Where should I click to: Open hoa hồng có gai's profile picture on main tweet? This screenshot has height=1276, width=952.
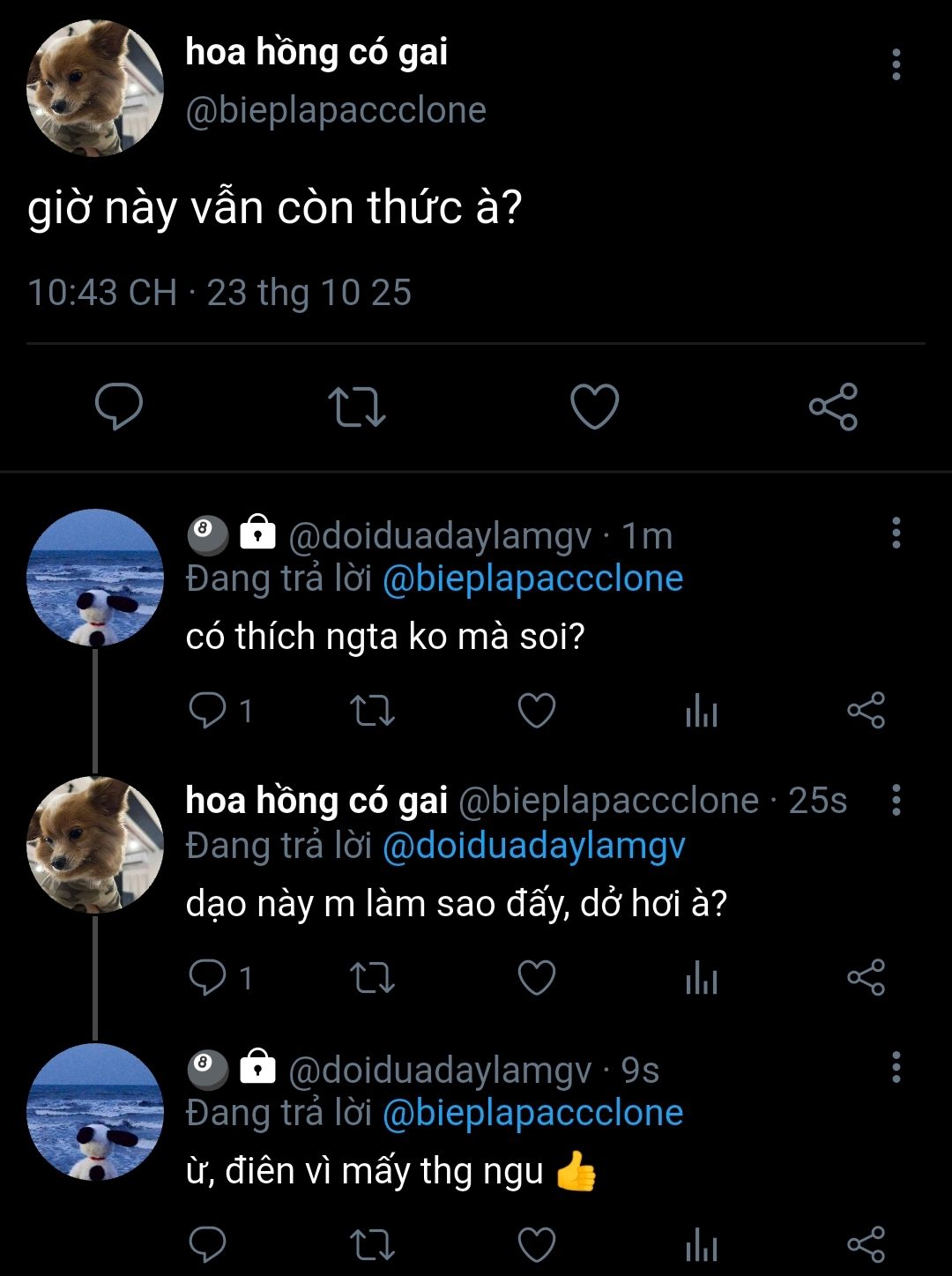(95, 87)
